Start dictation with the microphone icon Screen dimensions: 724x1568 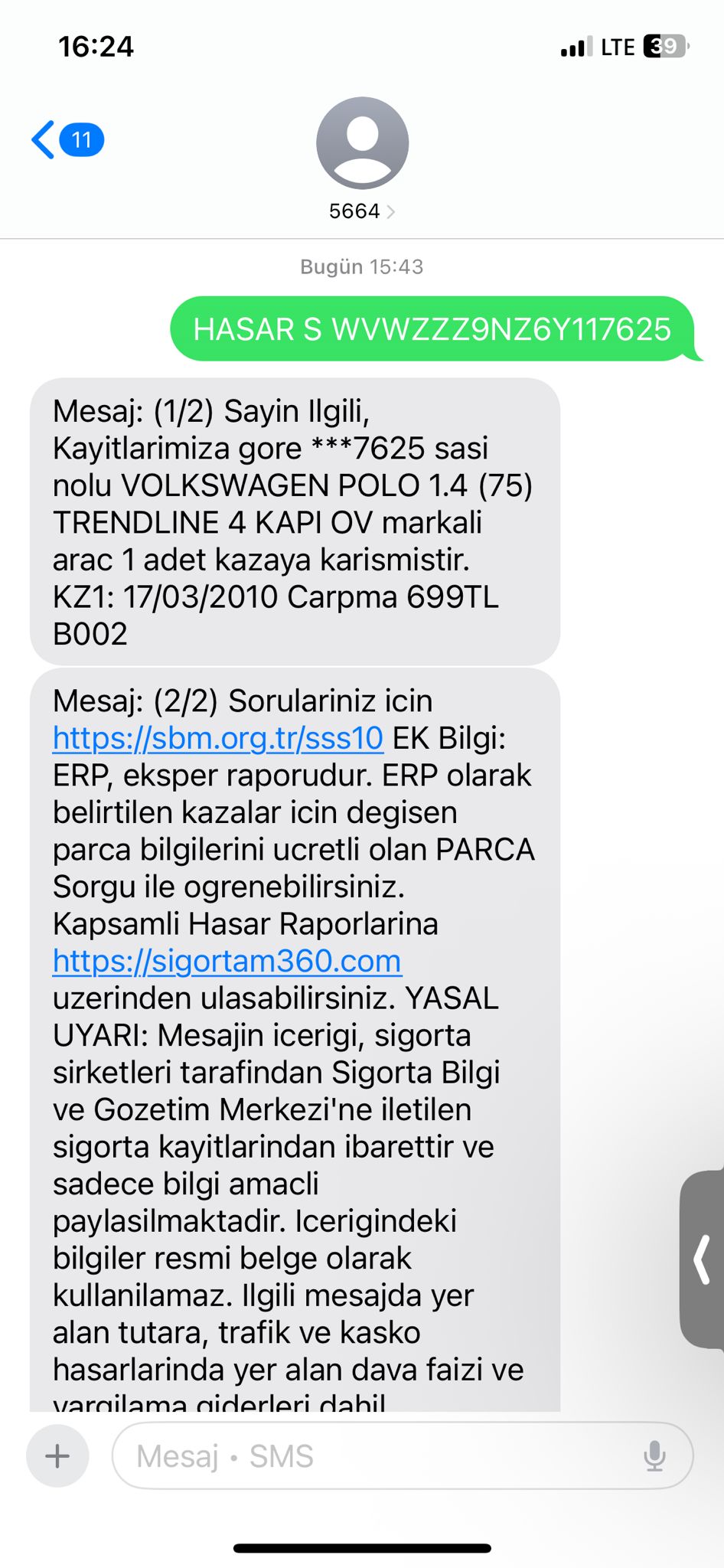(655, 1455)
